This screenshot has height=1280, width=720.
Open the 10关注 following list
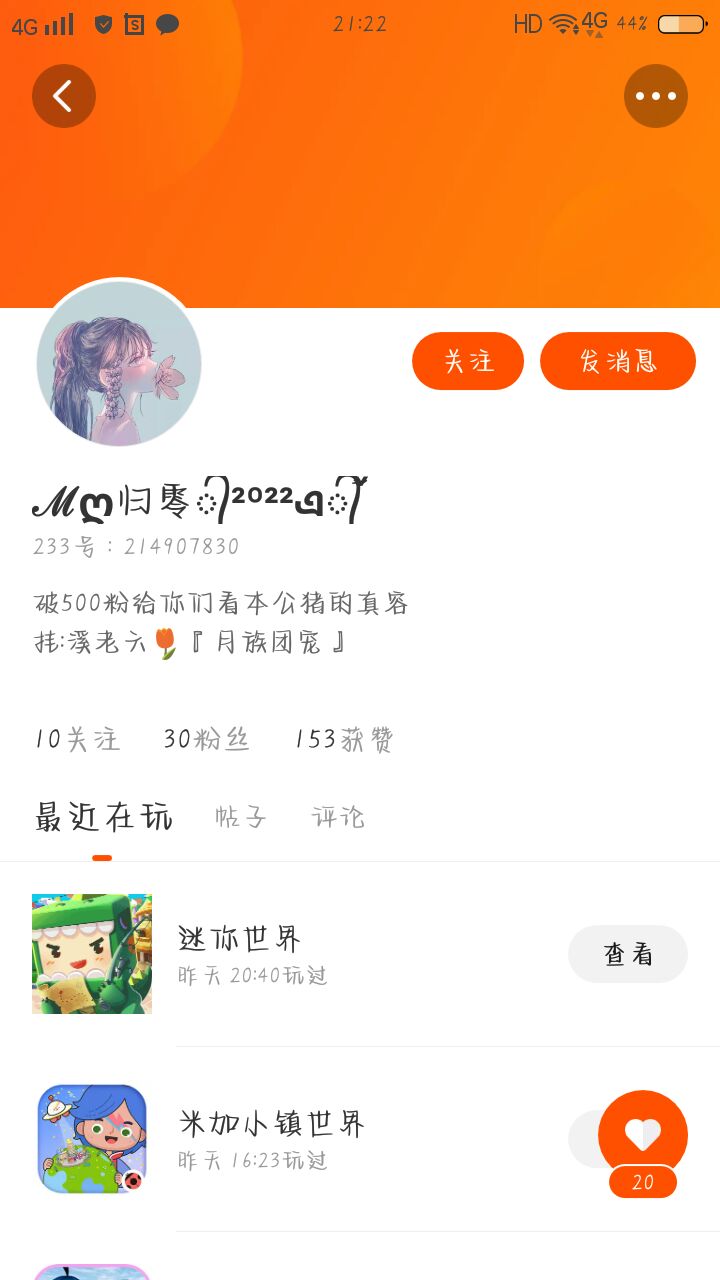77,739
